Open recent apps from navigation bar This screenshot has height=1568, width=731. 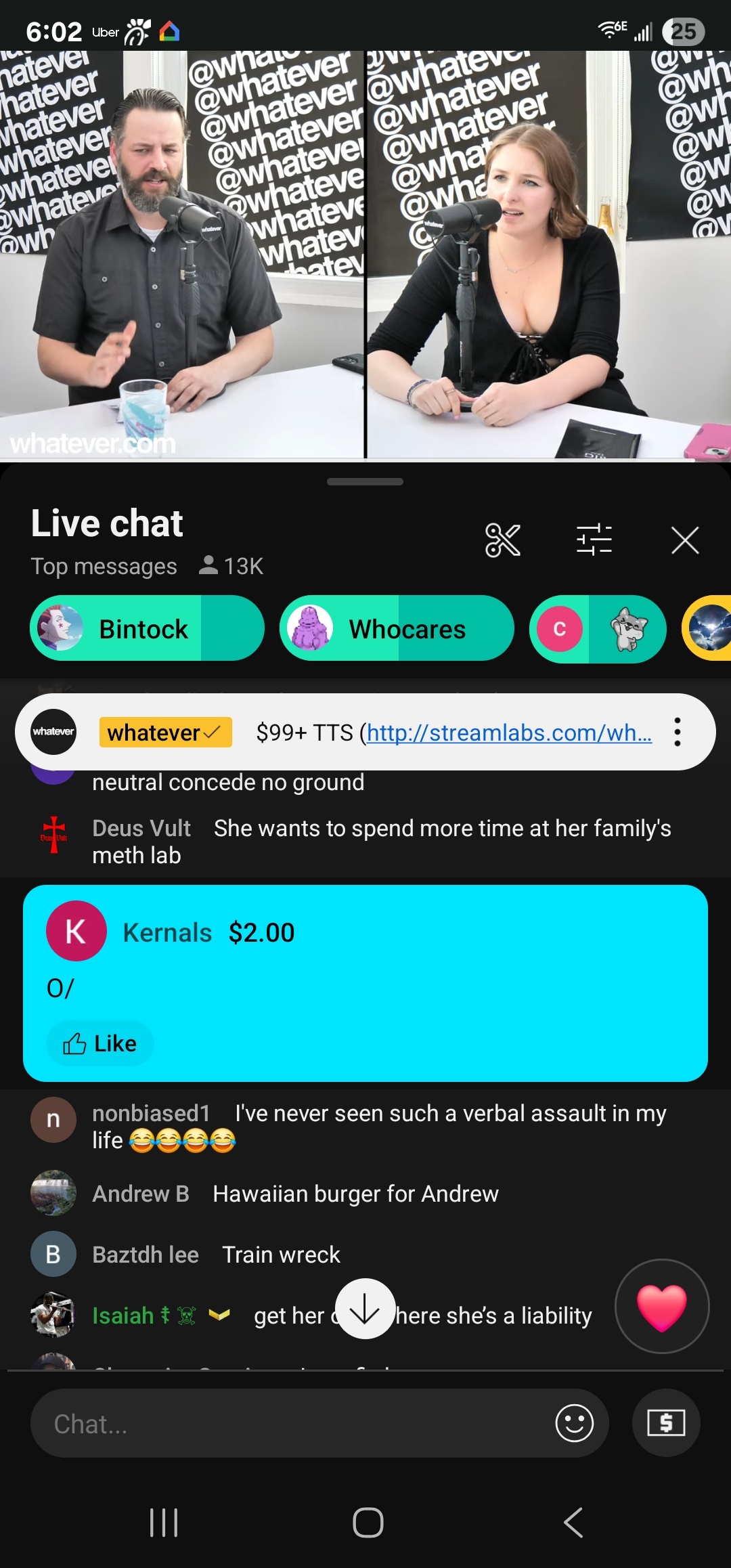[164, 1523]
